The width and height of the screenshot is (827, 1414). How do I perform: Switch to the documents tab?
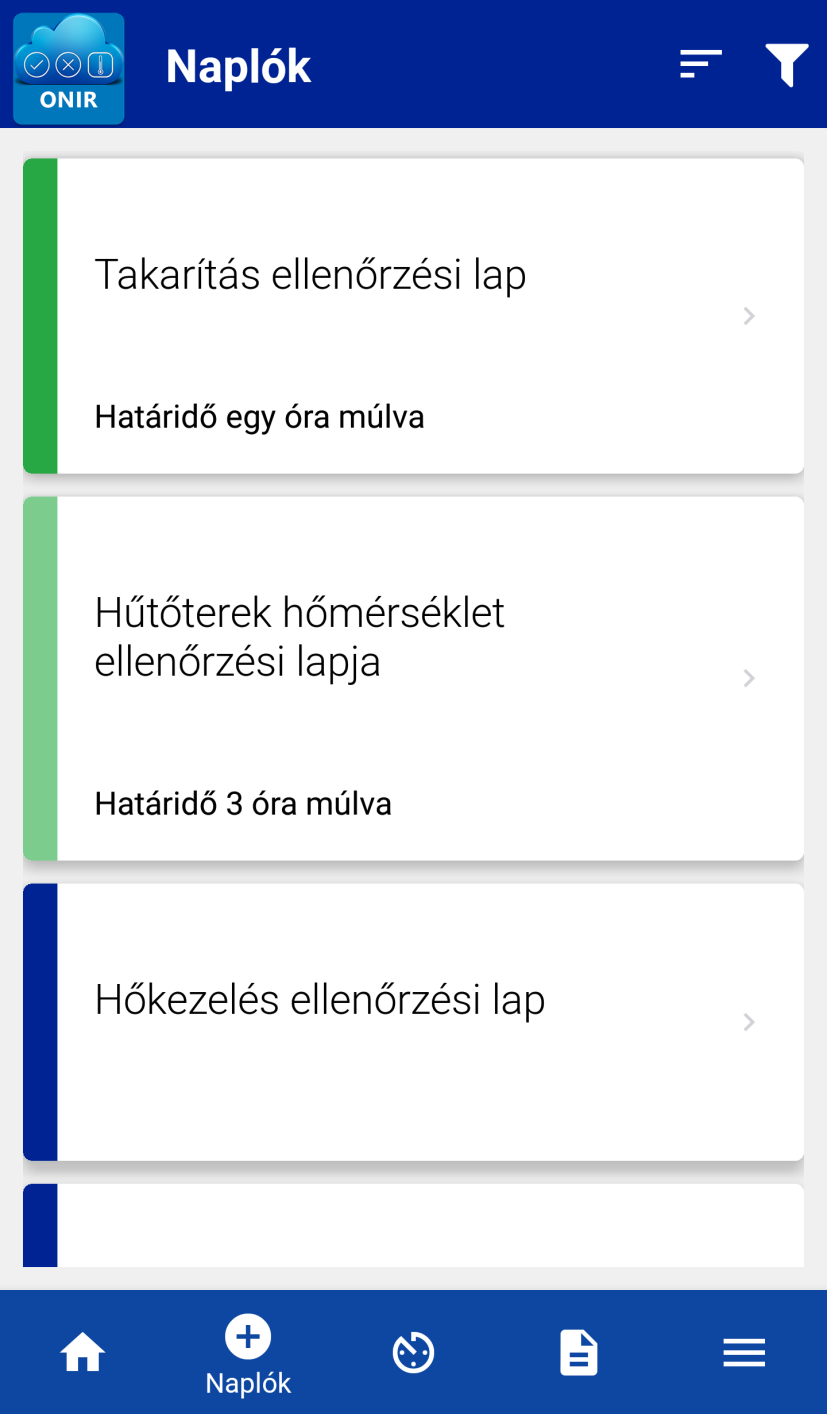(578, 1354)
